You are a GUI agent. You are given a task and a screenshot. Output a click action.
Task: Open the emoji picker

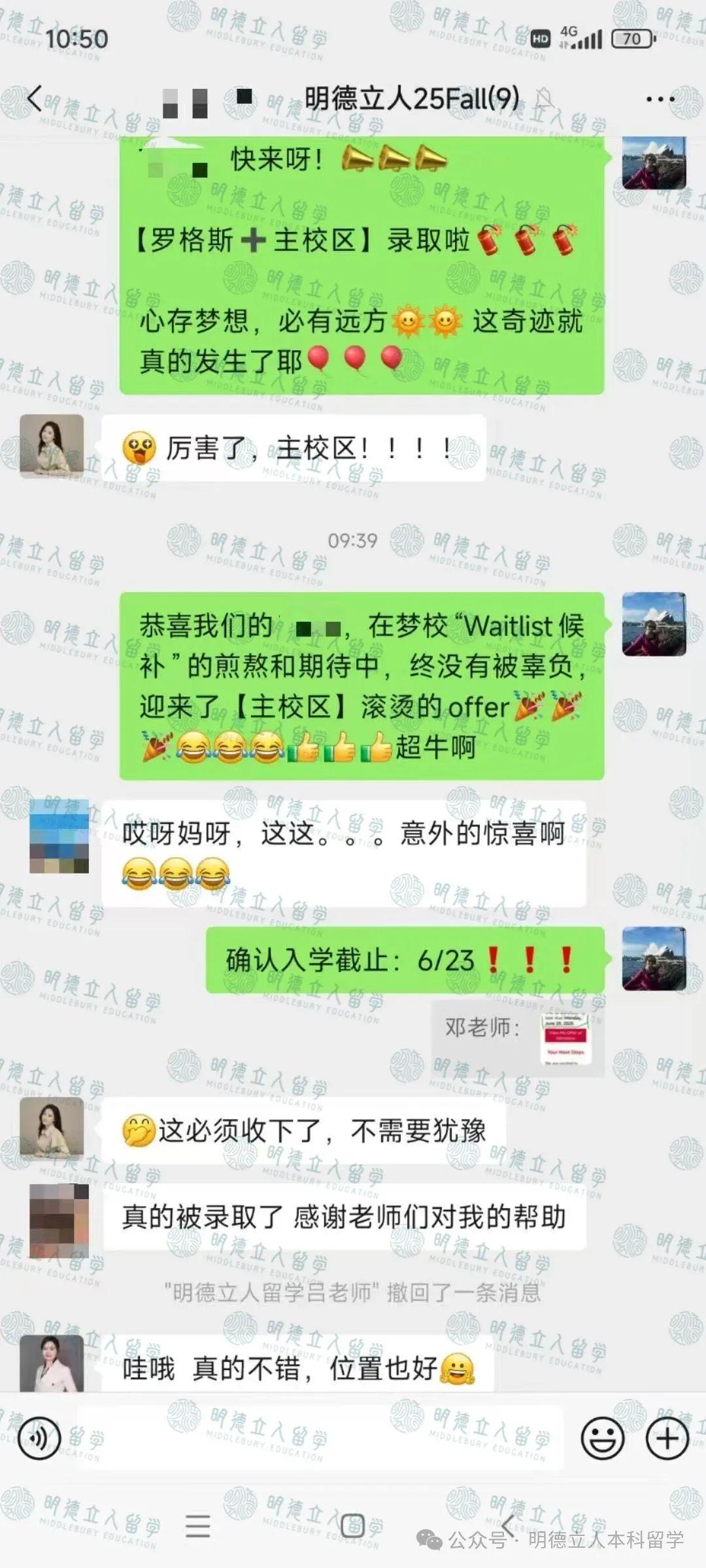pyautogui.click(x=601, y=1439)
